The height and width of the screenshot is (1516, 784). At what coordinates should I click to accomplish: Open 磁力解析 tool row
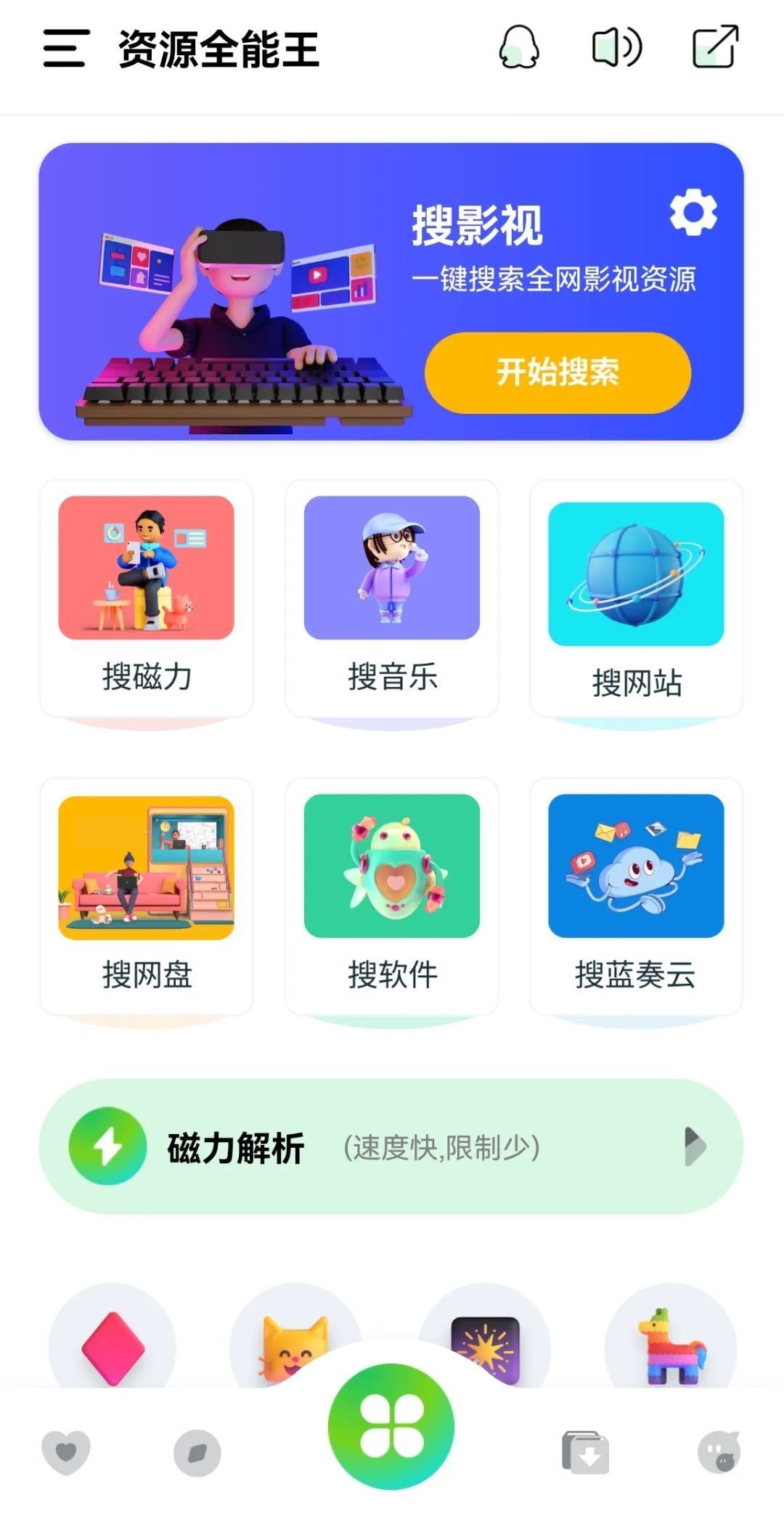pos(391,1146)
